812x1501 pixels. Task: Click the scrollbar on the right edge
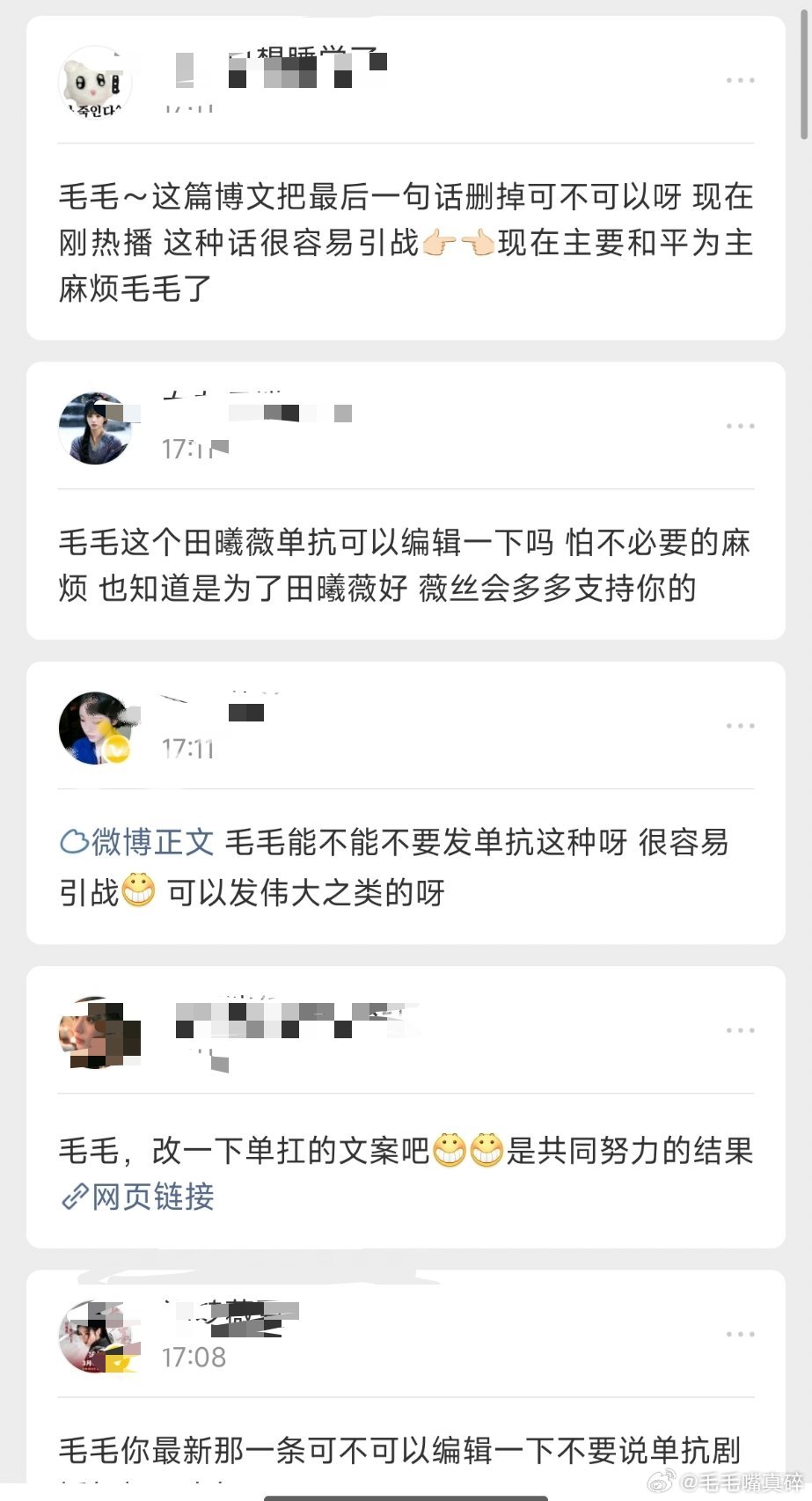[805, 70]
